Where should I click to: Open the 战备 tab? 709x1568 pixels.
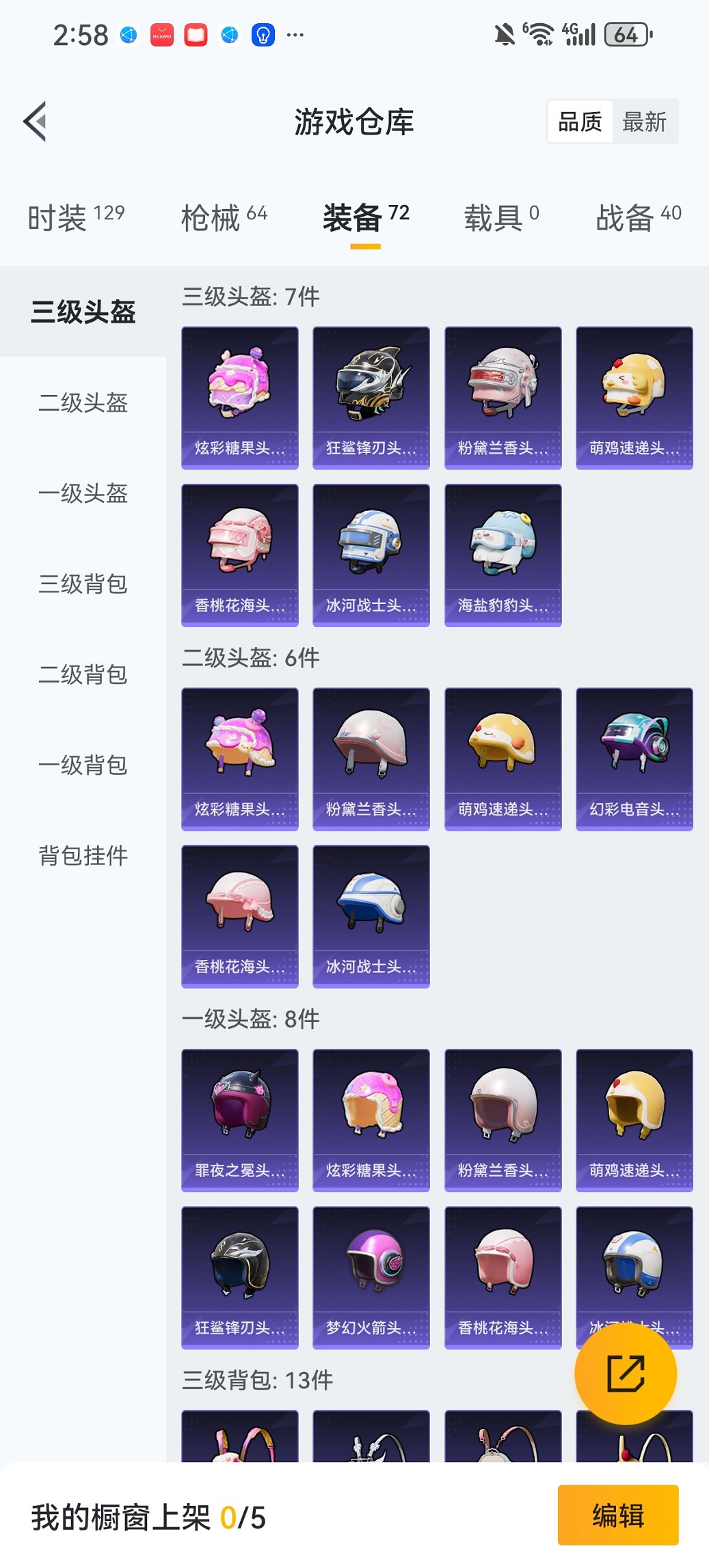point(638,218)
